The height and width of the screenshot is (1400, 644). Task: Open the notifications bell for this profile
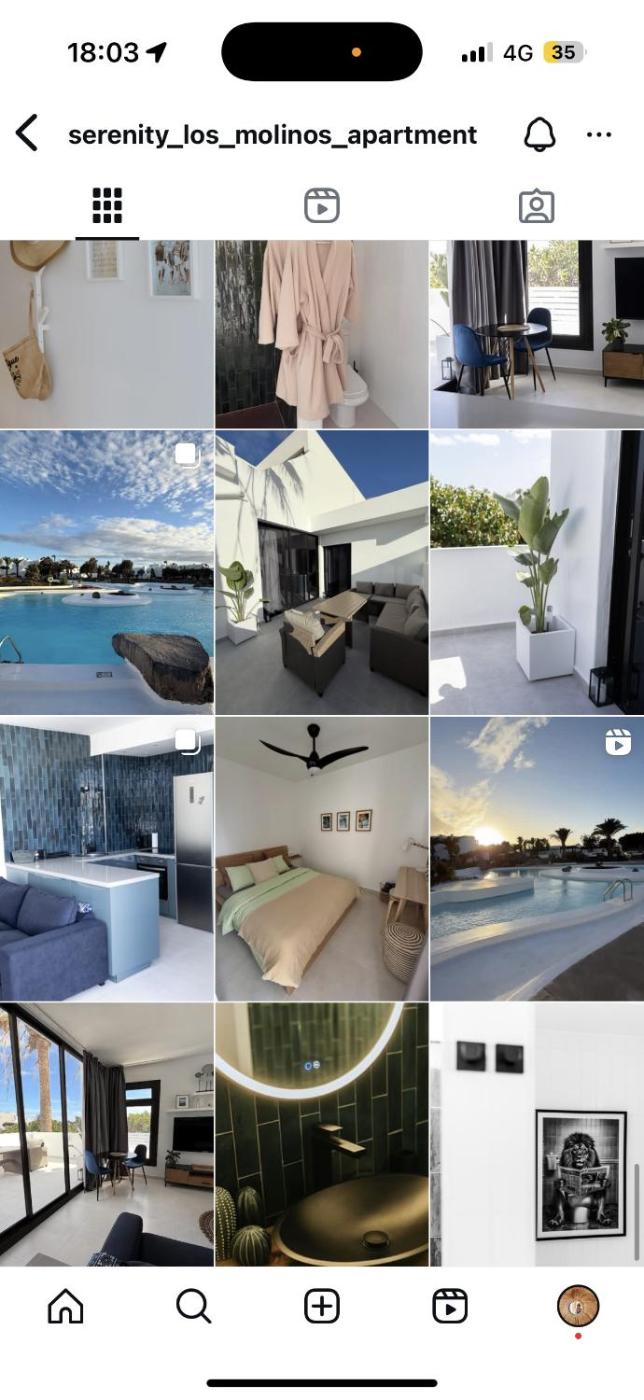click(540, 134)
